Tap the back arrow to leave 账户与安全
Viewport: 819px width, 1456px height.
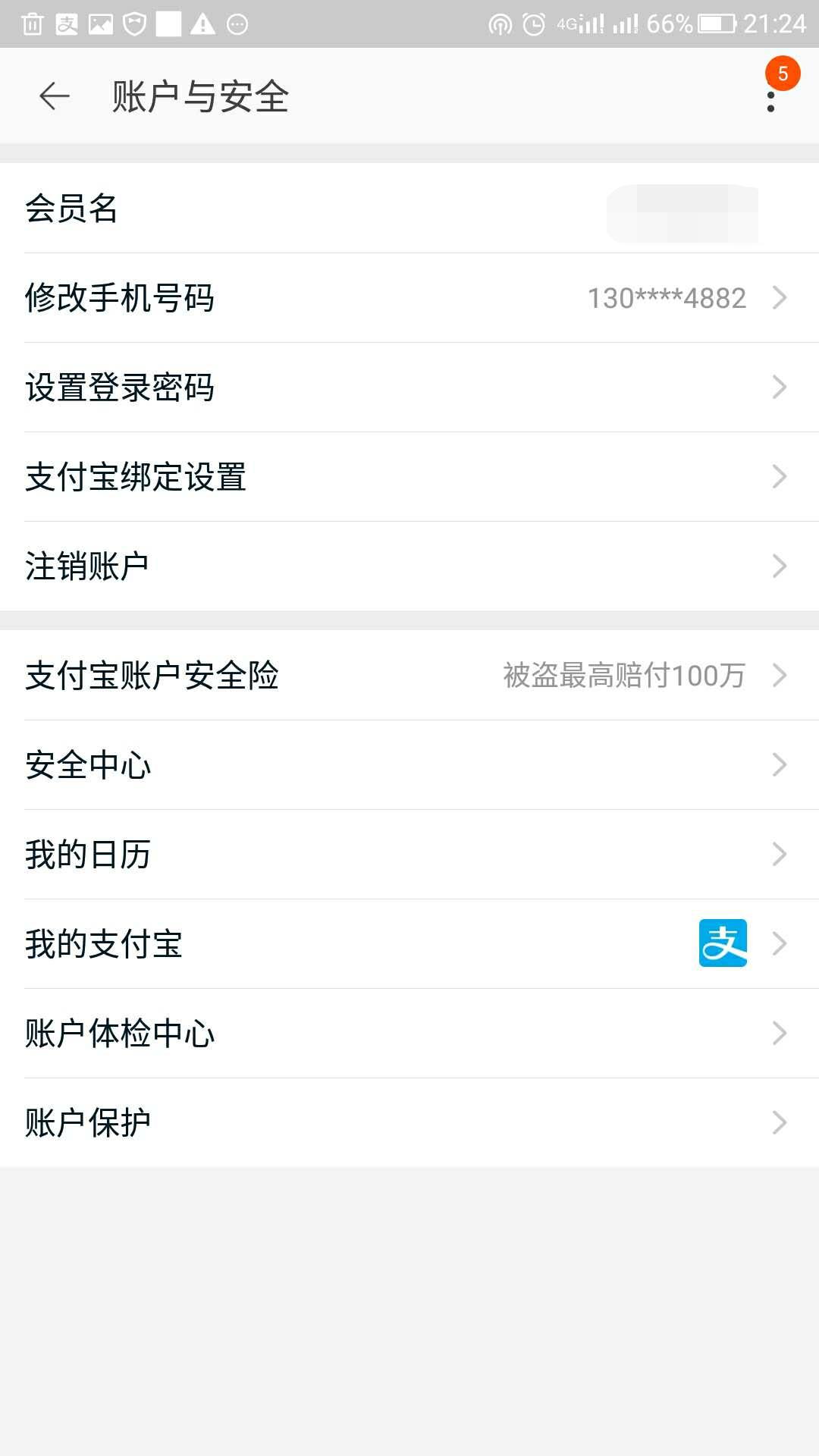pyautogui.click(x=53, y=97)
